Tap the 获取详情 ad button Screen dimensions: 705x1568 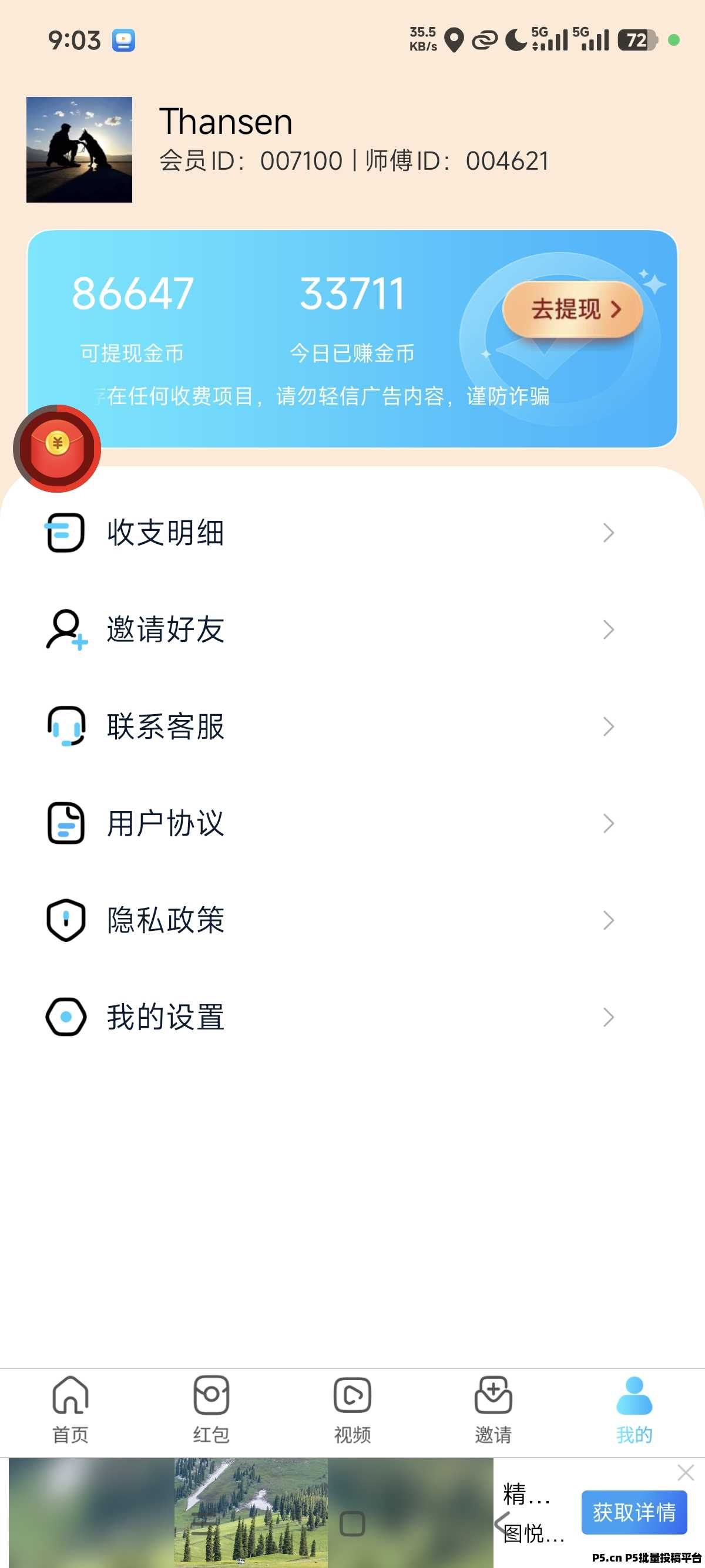coord(634,1513)
